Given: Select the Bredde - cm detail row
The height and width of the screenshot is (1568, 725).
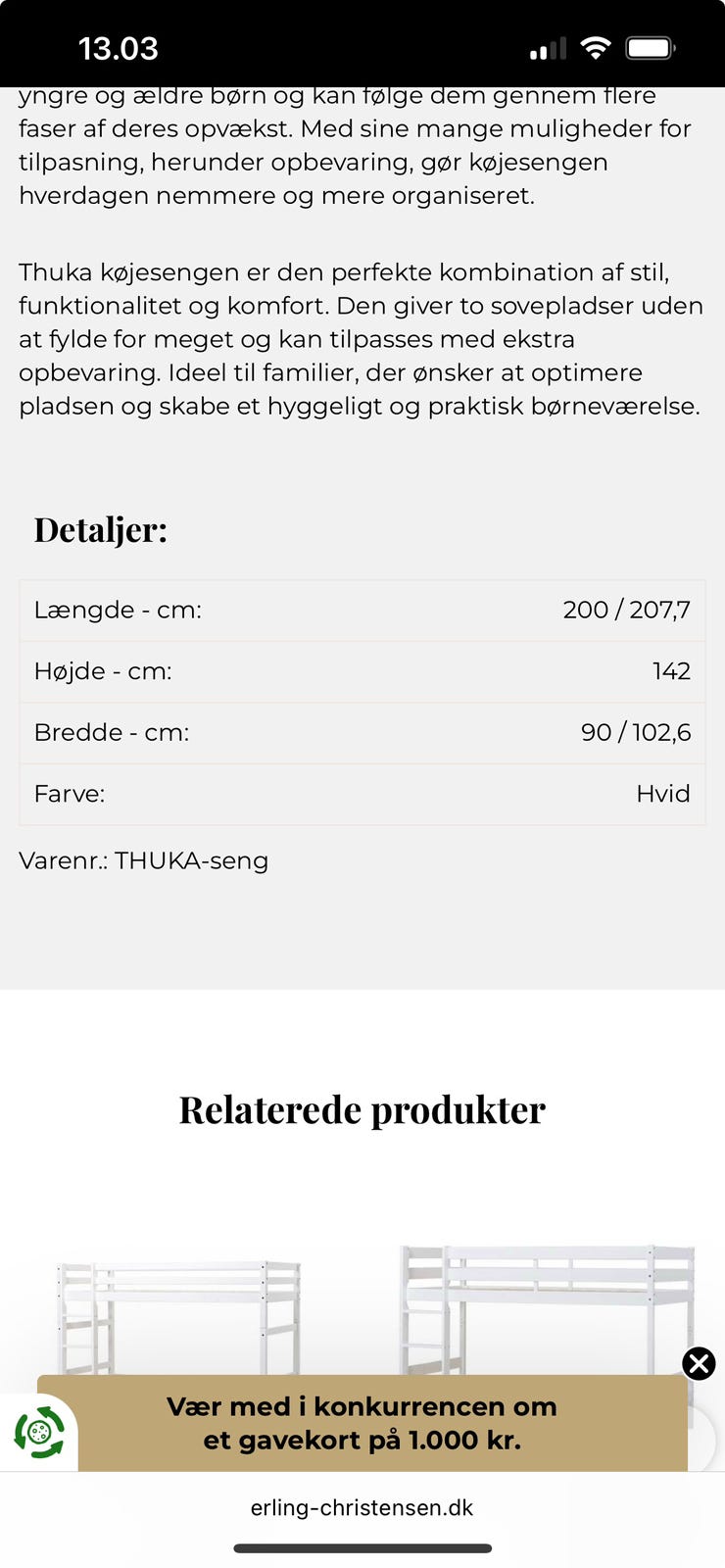Looking at the screenshot, I should pyautogui.click(x=362, y=732).
